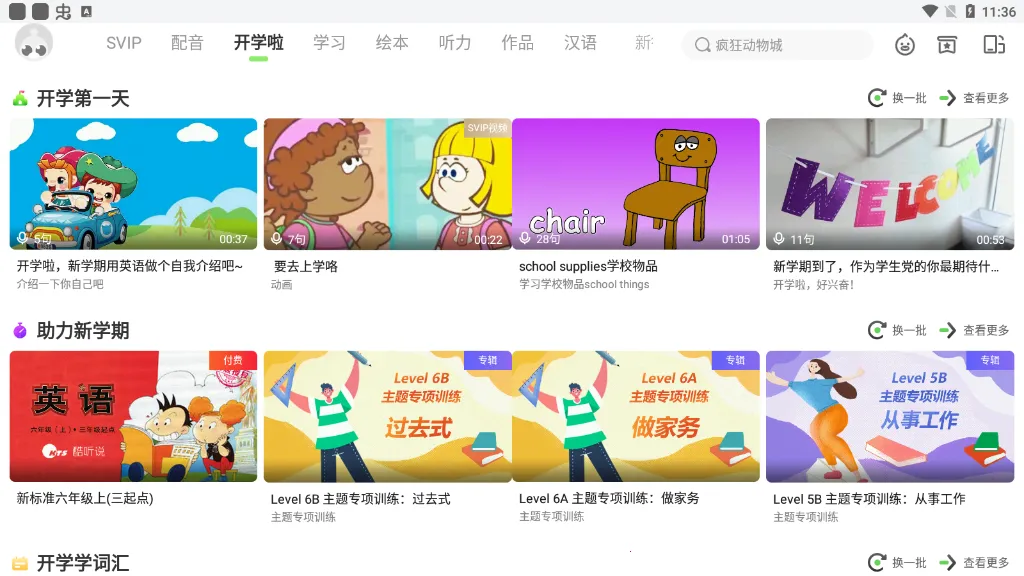
Task: Open Level 5B 从事工作 training card
Action: point(890,416)
